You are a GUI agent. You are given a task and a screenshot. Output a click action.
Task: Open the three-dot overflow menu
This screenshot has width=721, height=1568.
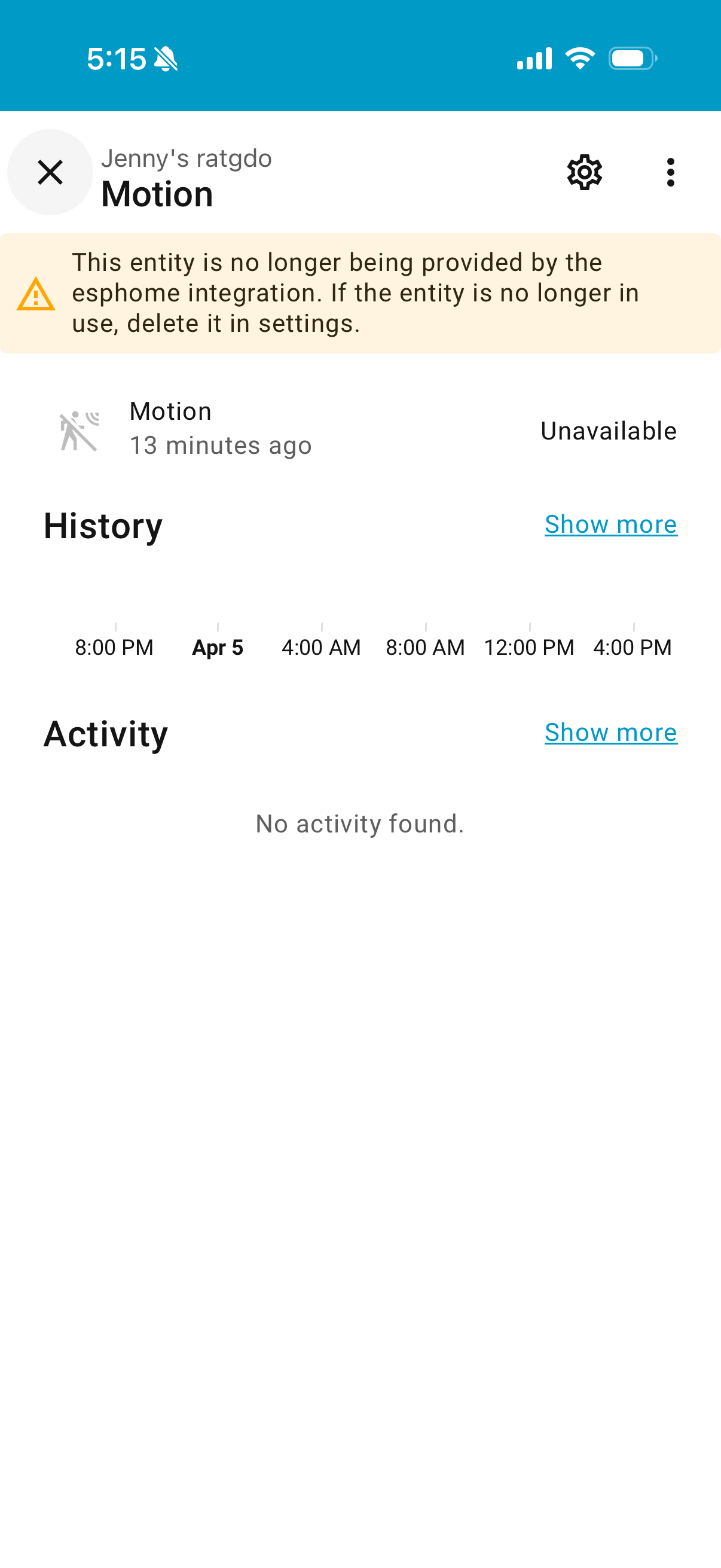coord(671,172)
